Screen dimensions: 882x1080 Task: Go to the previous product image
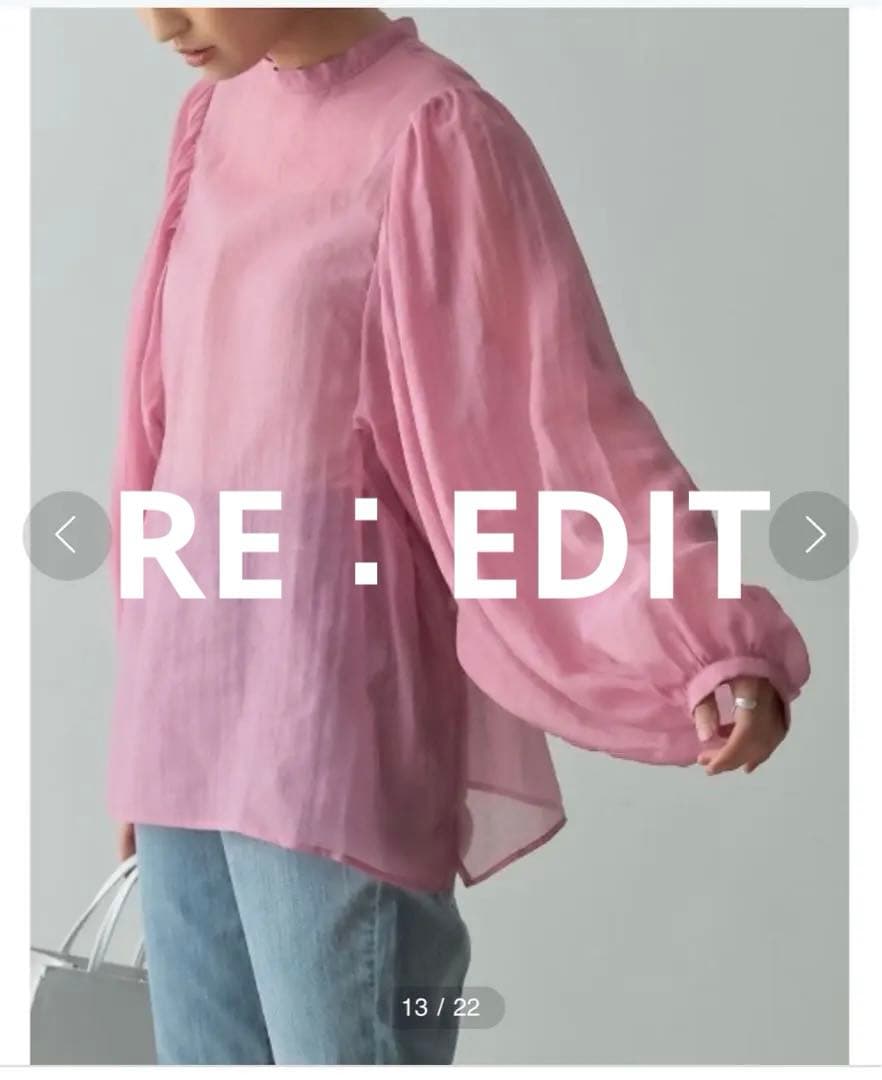click(66, 535)
